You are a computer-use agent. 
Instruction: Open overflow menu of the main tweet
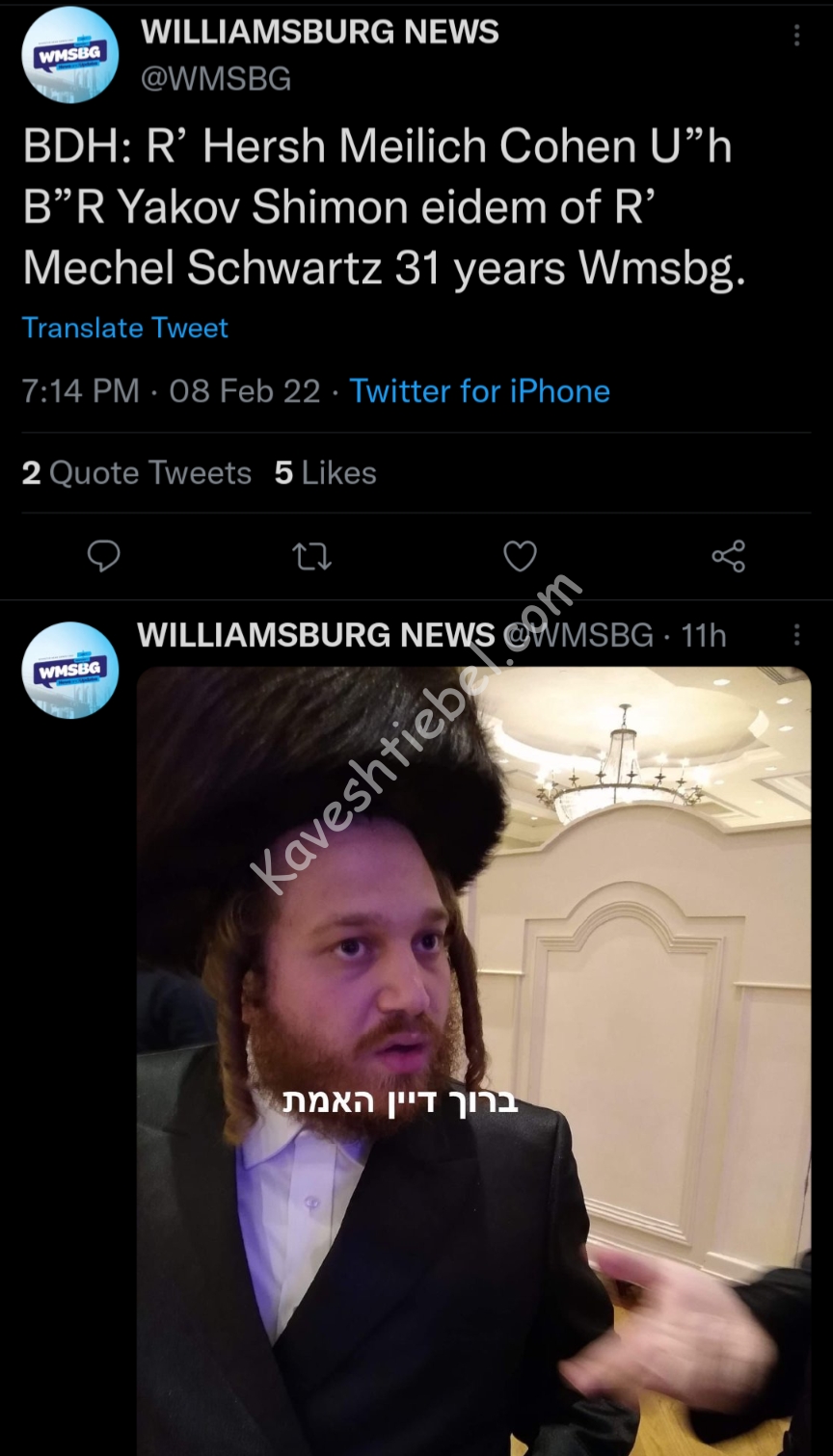coord(796,36)
